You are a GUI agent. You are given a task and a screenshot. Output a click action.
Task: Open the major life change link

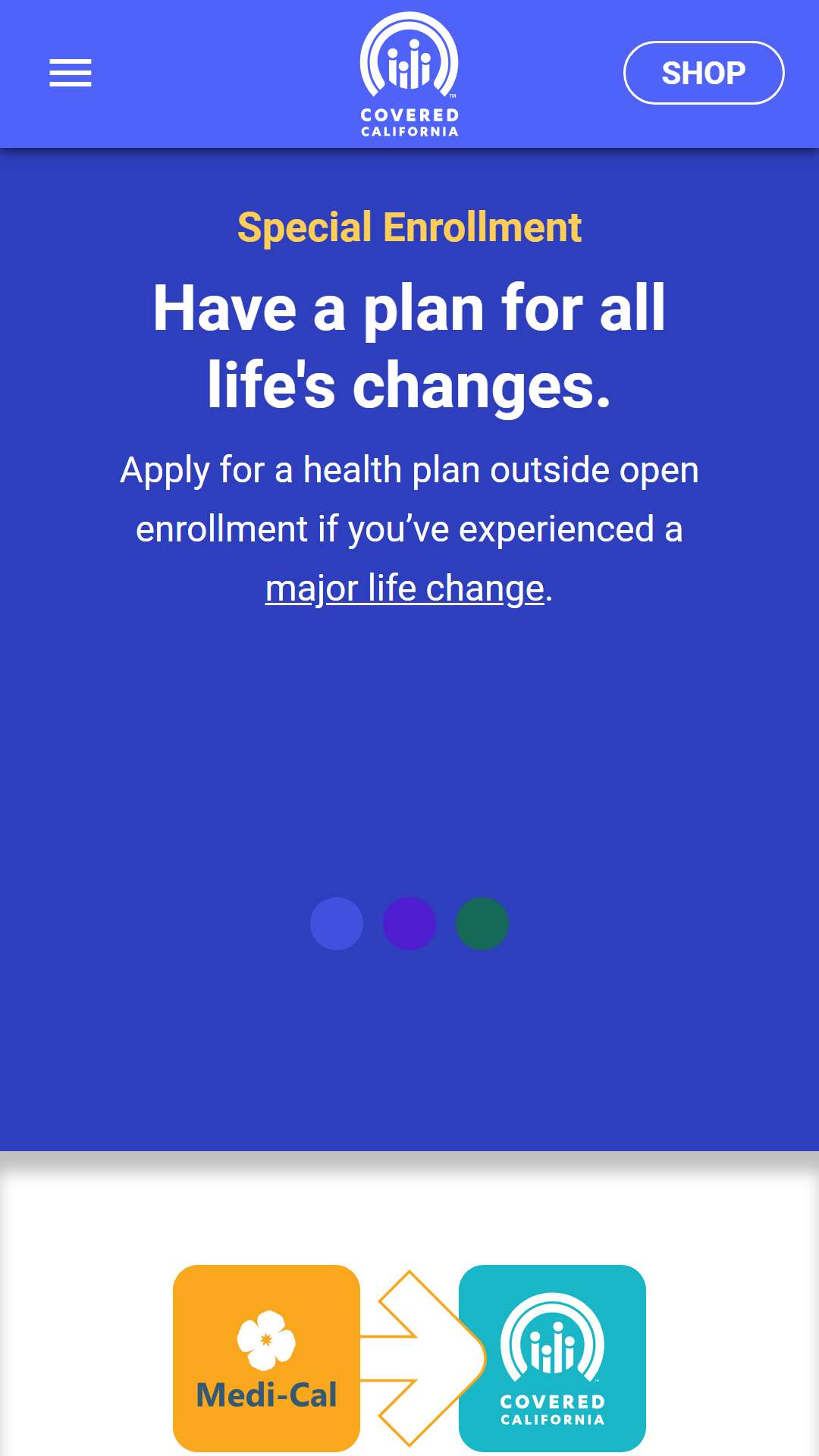(x=405, y=588)
